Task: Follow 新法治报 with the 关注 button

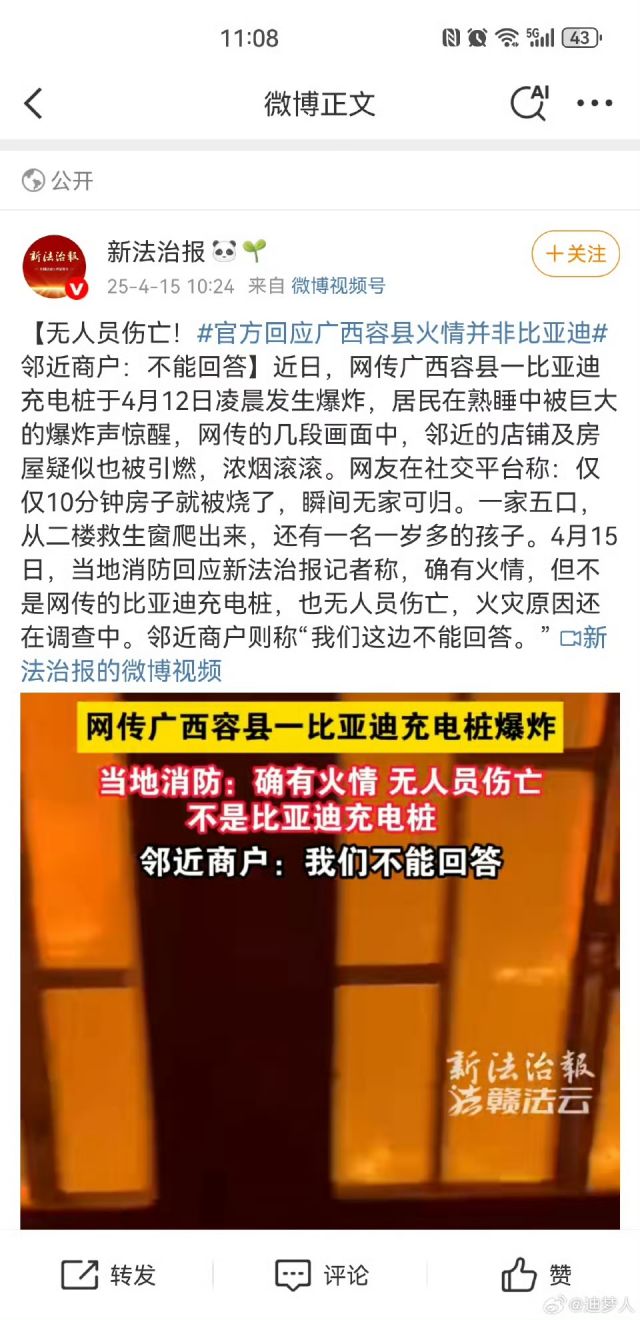Action: pos(575,254)
